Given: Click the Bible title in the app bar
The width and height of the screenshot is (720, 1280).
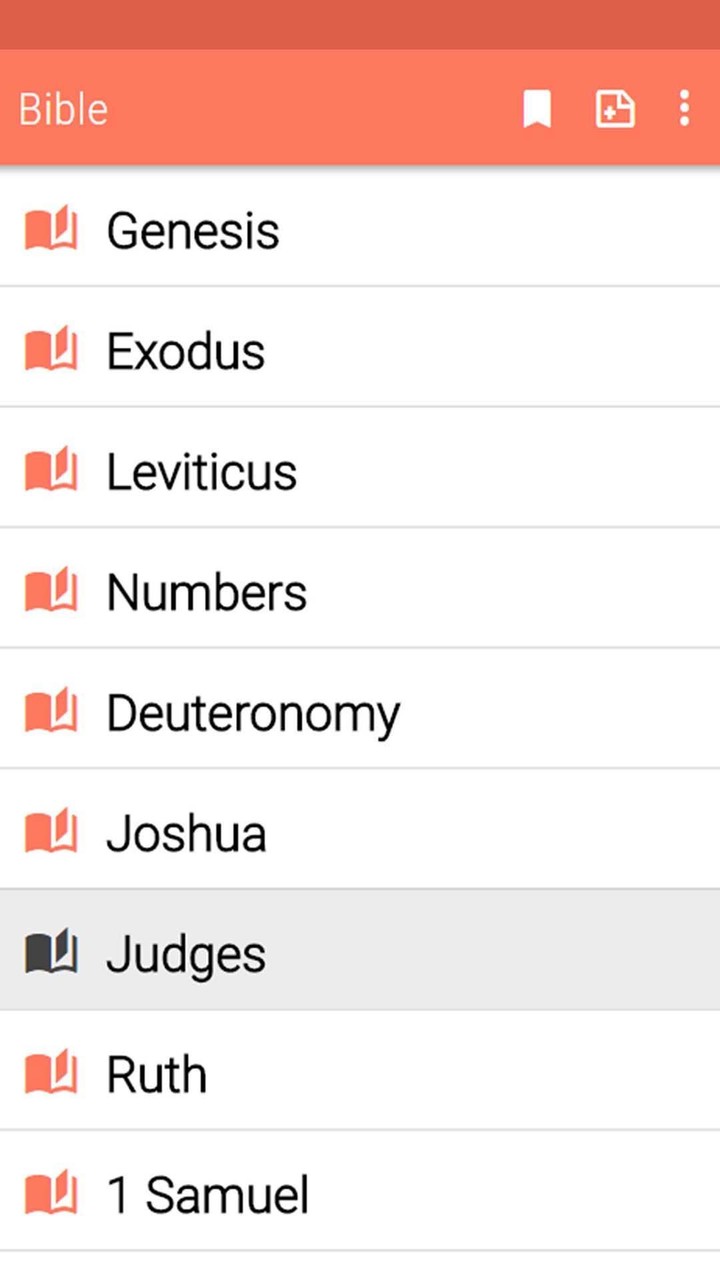Looking at the screenshot, I should (x=62, y=109).
